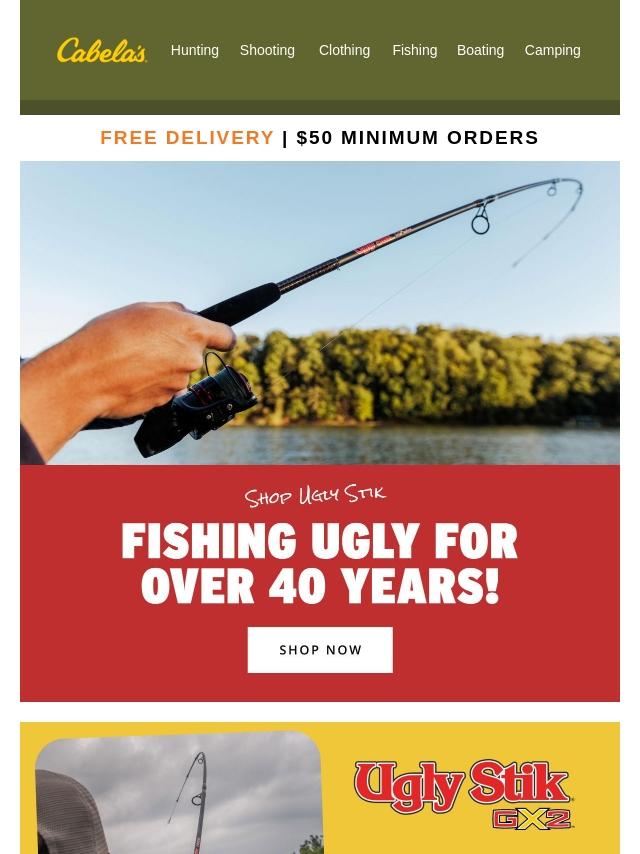The height and width of the screenshot is (854, 640).
Task: Open the Hunting category
Action: click(x=194, y=50)
